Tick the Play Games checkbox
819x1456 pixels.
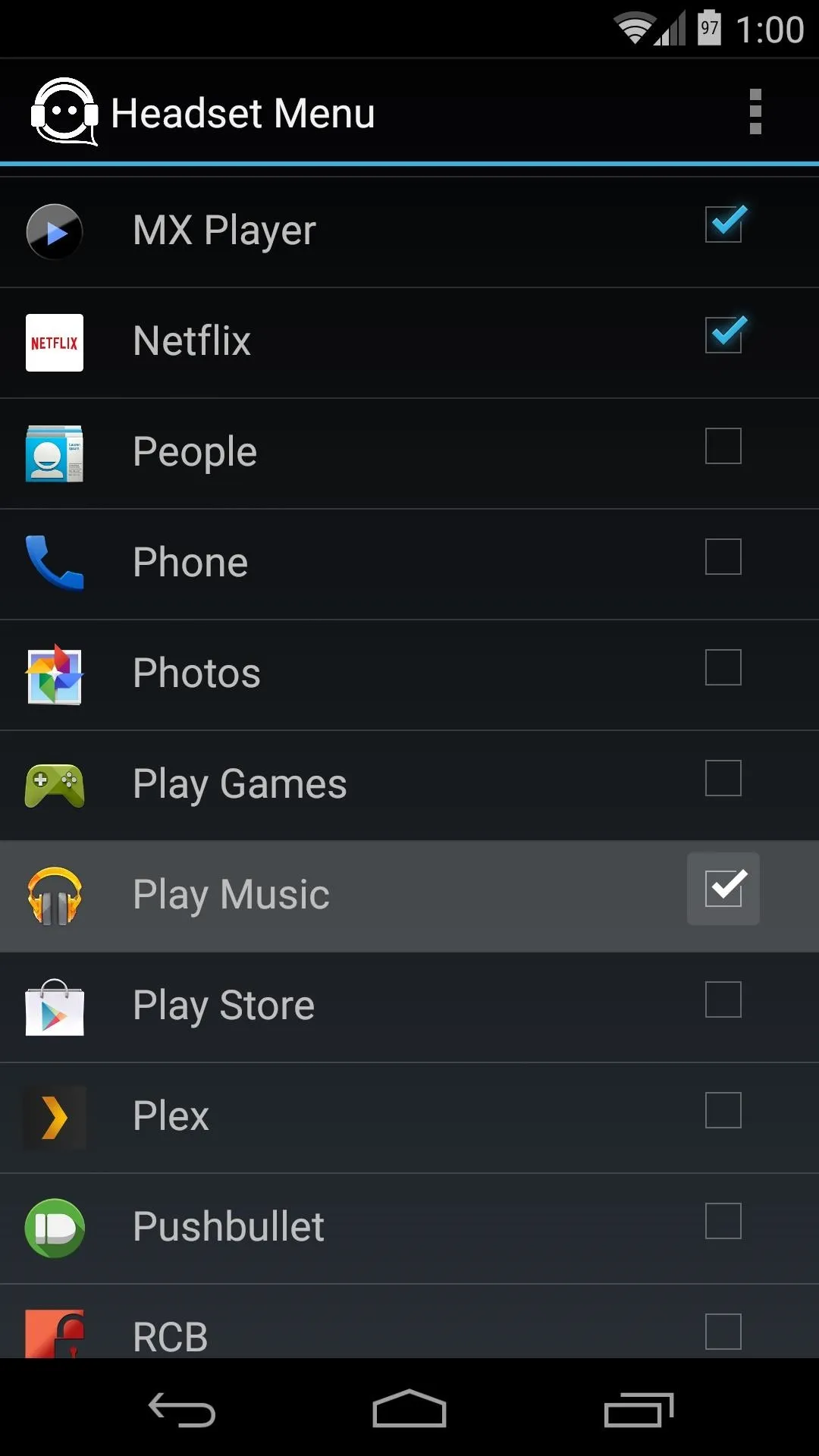pyautogui.click(x=723, y=778)
